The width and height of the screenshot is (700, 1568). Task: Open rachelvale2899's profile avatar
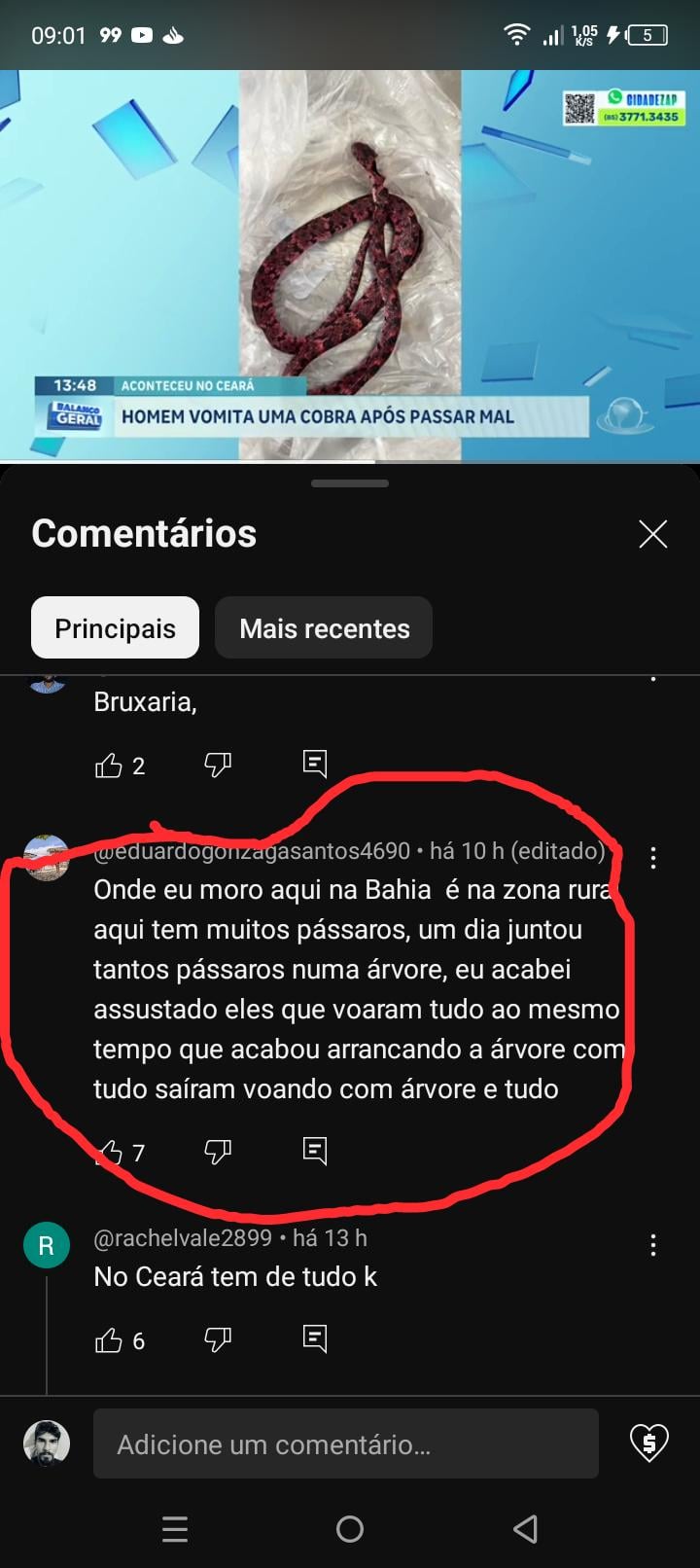click(x=46, y=1245)
